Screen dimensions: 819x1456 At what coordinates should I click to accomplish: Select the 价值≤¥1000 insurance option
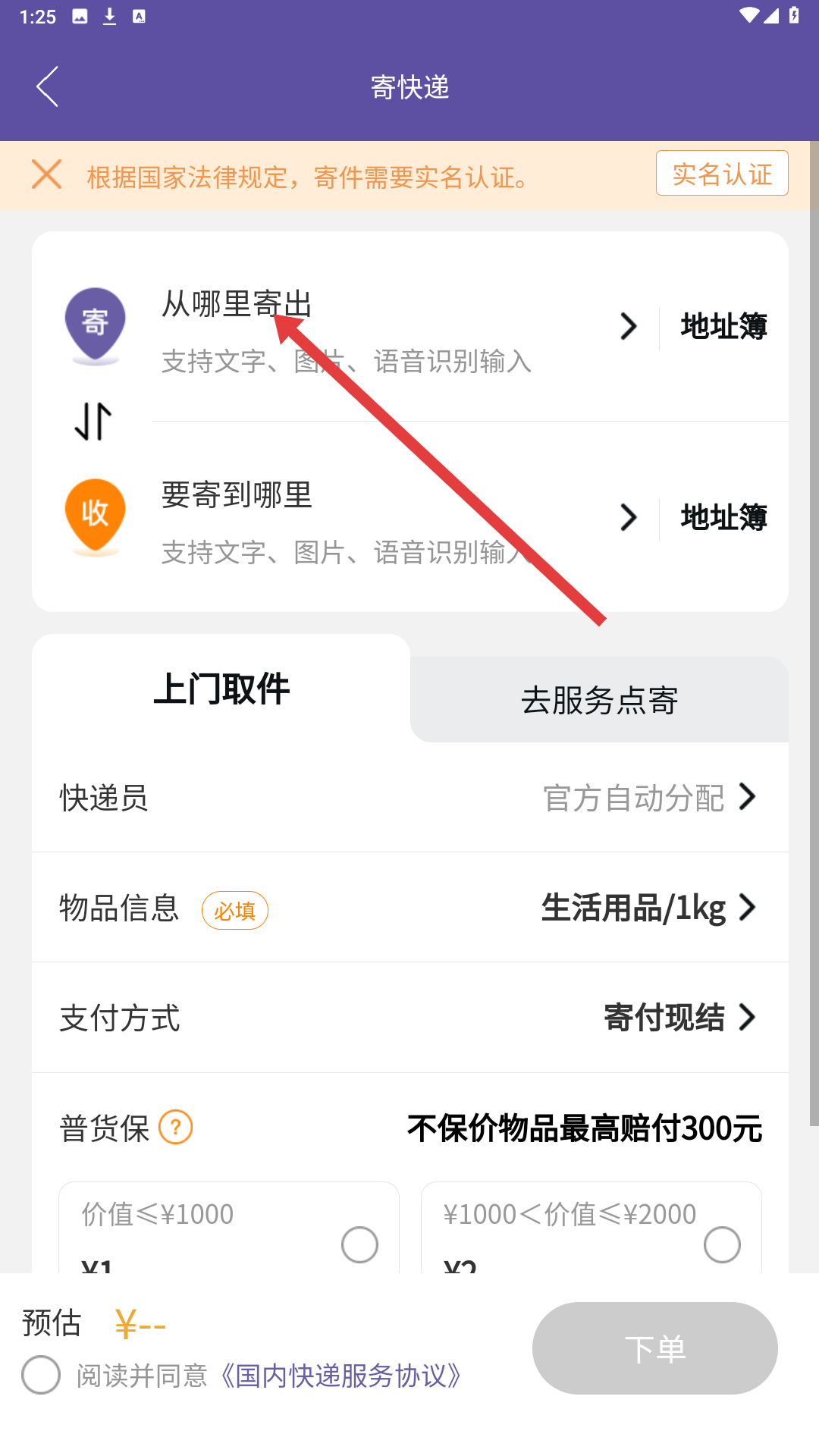(359, 1244)
